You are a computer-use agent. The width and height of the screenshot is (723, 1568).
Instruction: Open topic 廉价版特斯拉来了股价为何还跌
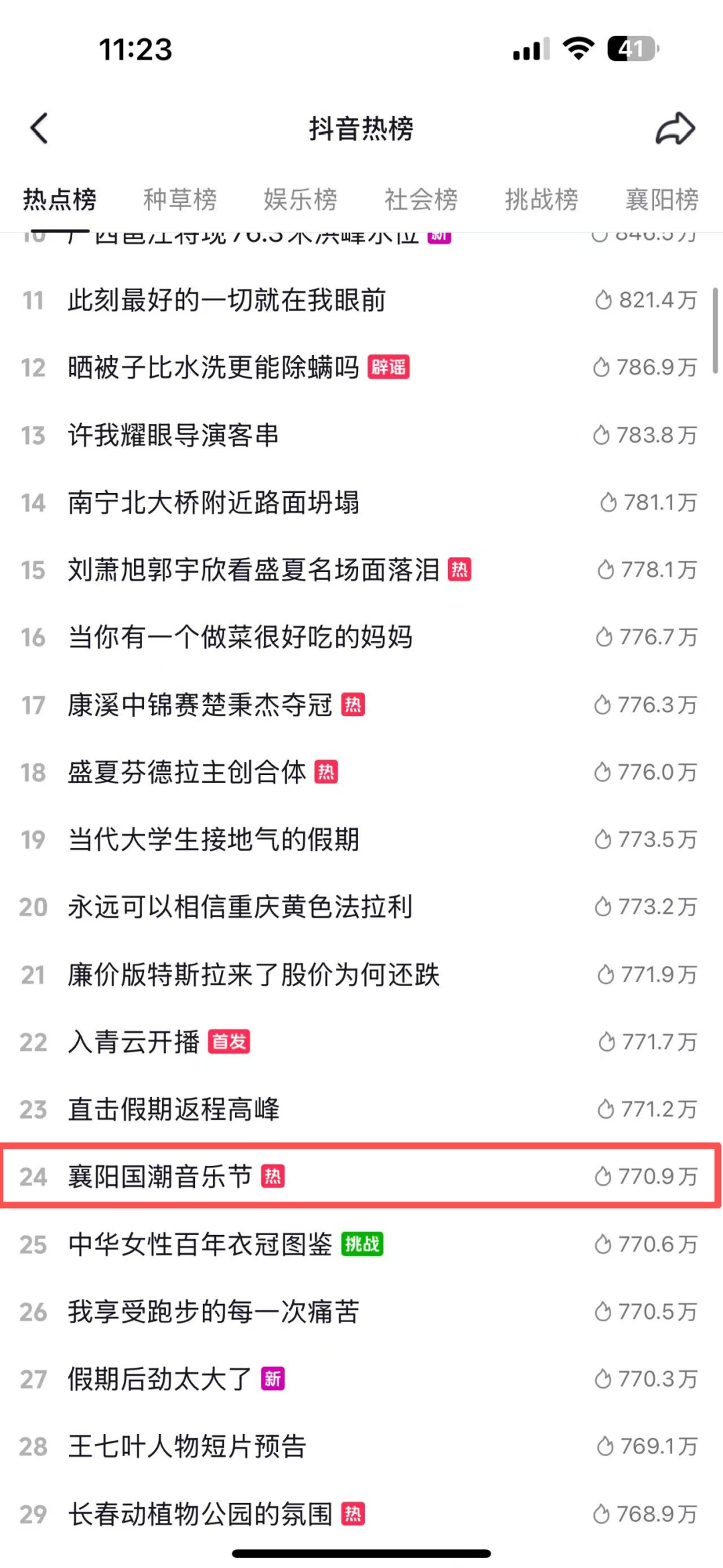click(254, 975)
